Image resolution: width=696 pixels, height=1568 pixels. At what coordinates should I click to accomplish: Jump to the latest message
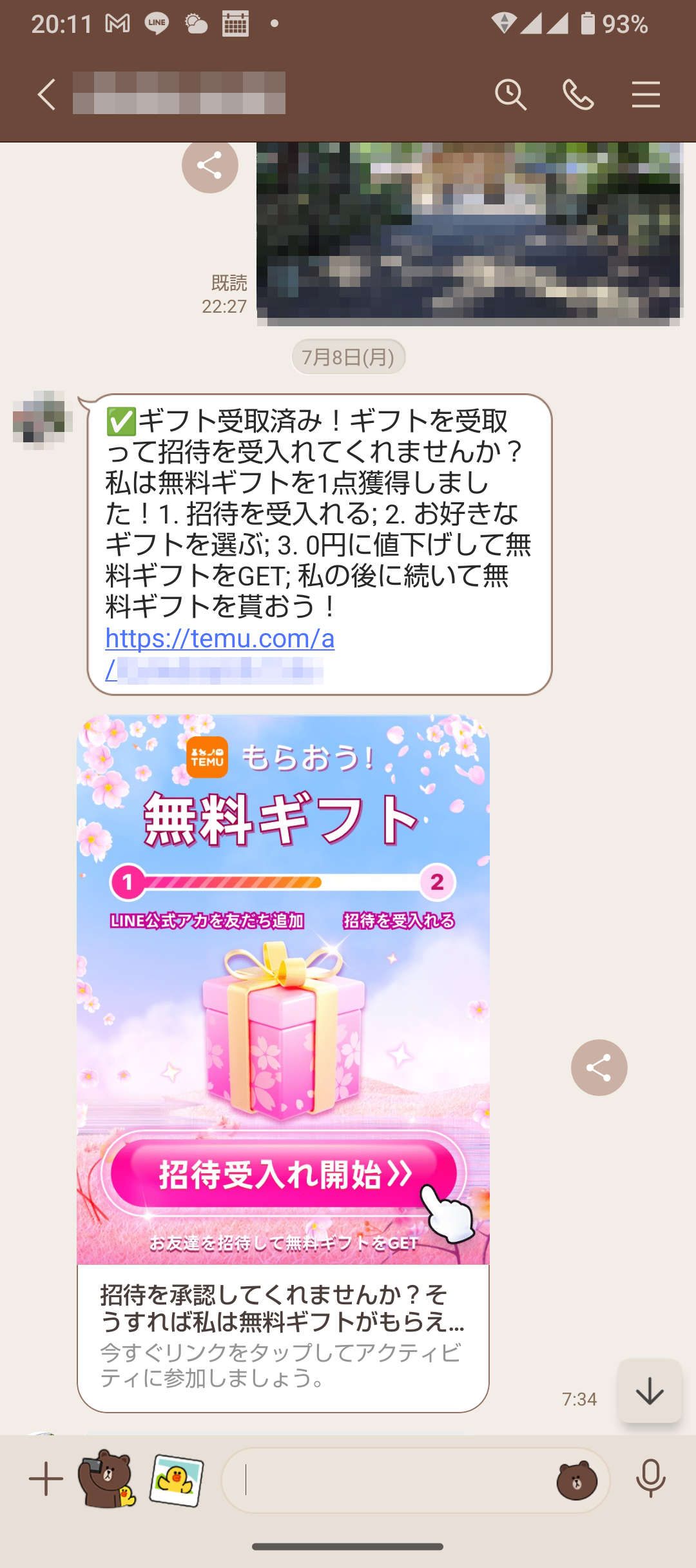[650, 1391]
